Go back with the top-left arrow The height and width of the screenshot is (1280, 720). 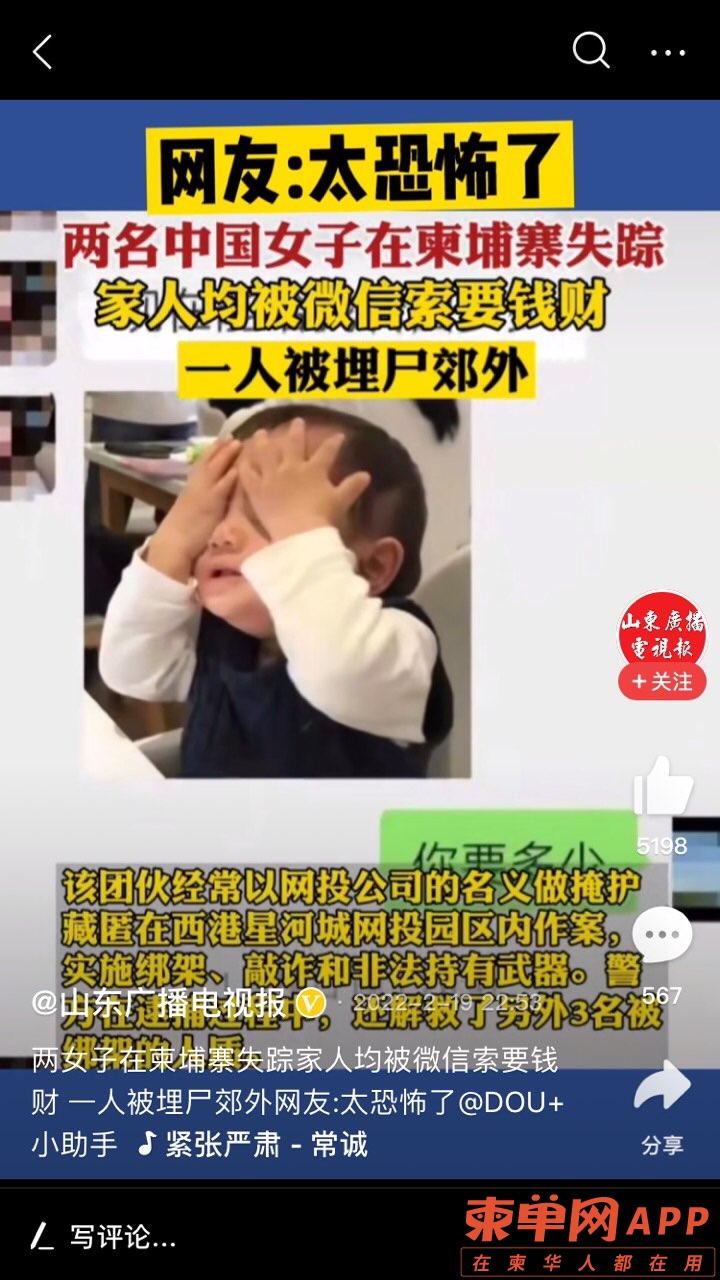coord(42,52)
